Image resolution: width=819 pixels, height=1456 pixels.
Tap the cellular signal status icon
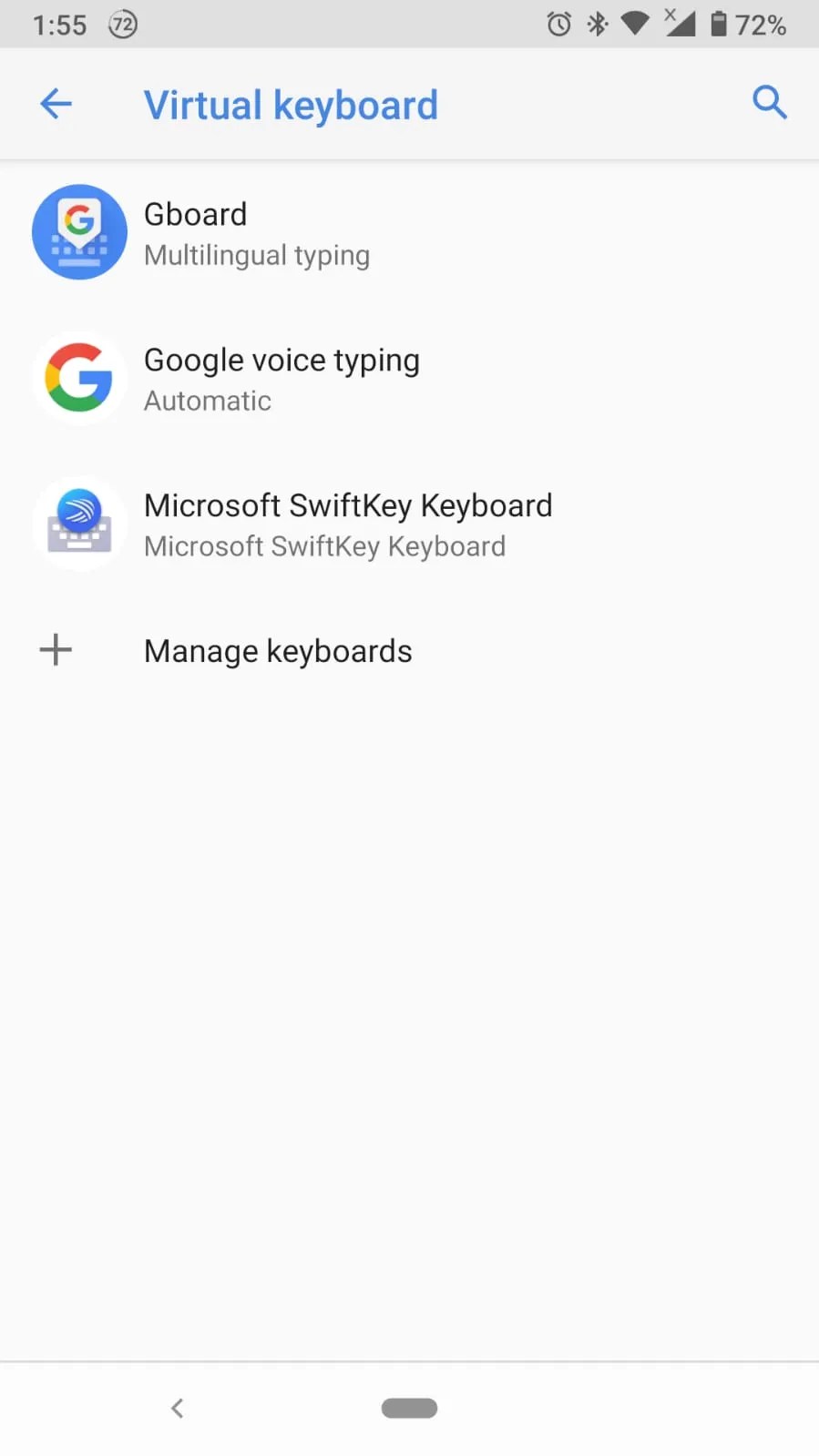point(679,24)
